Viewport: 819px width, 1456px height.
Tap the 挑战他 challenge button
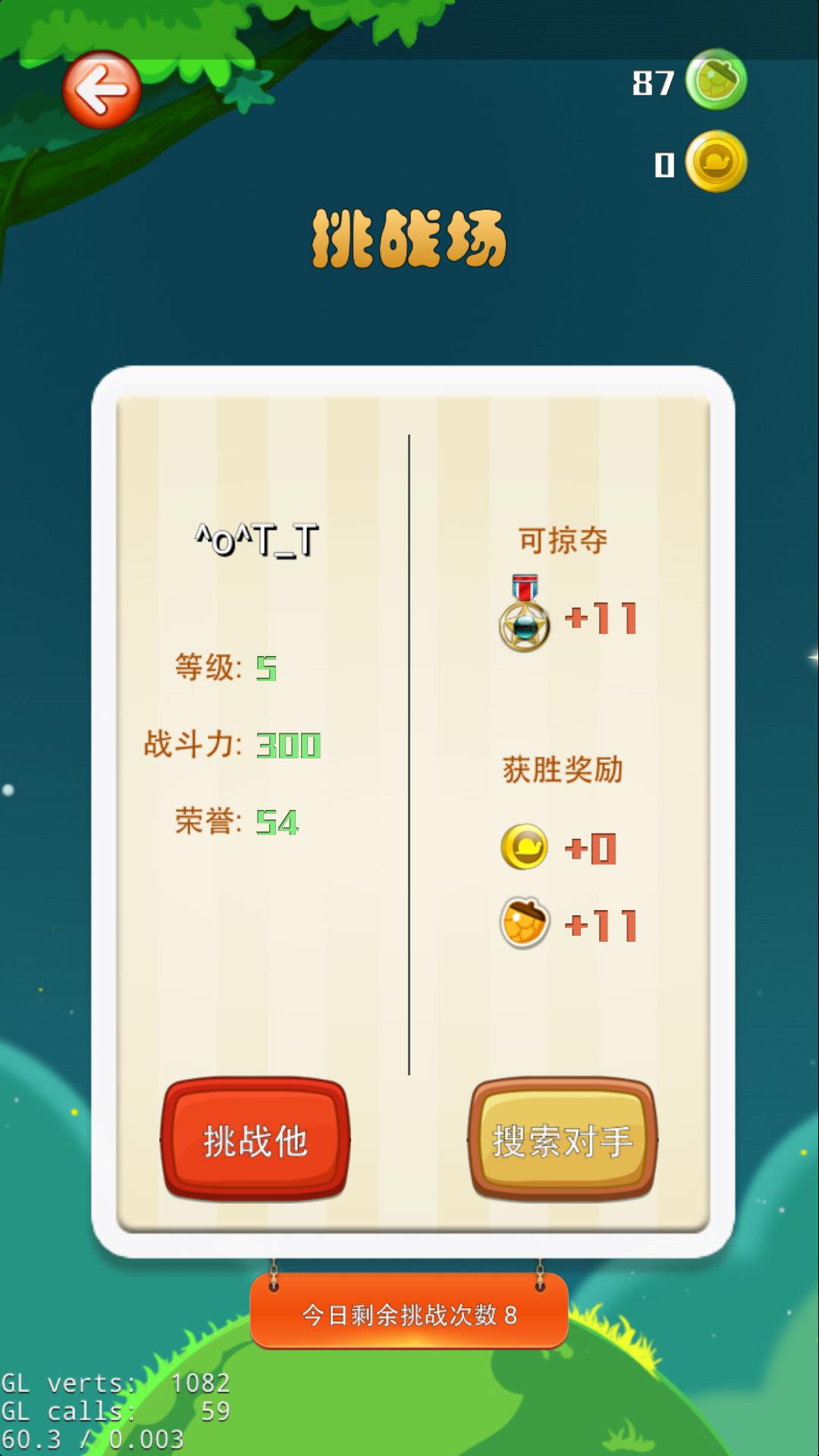(255, 1139)
